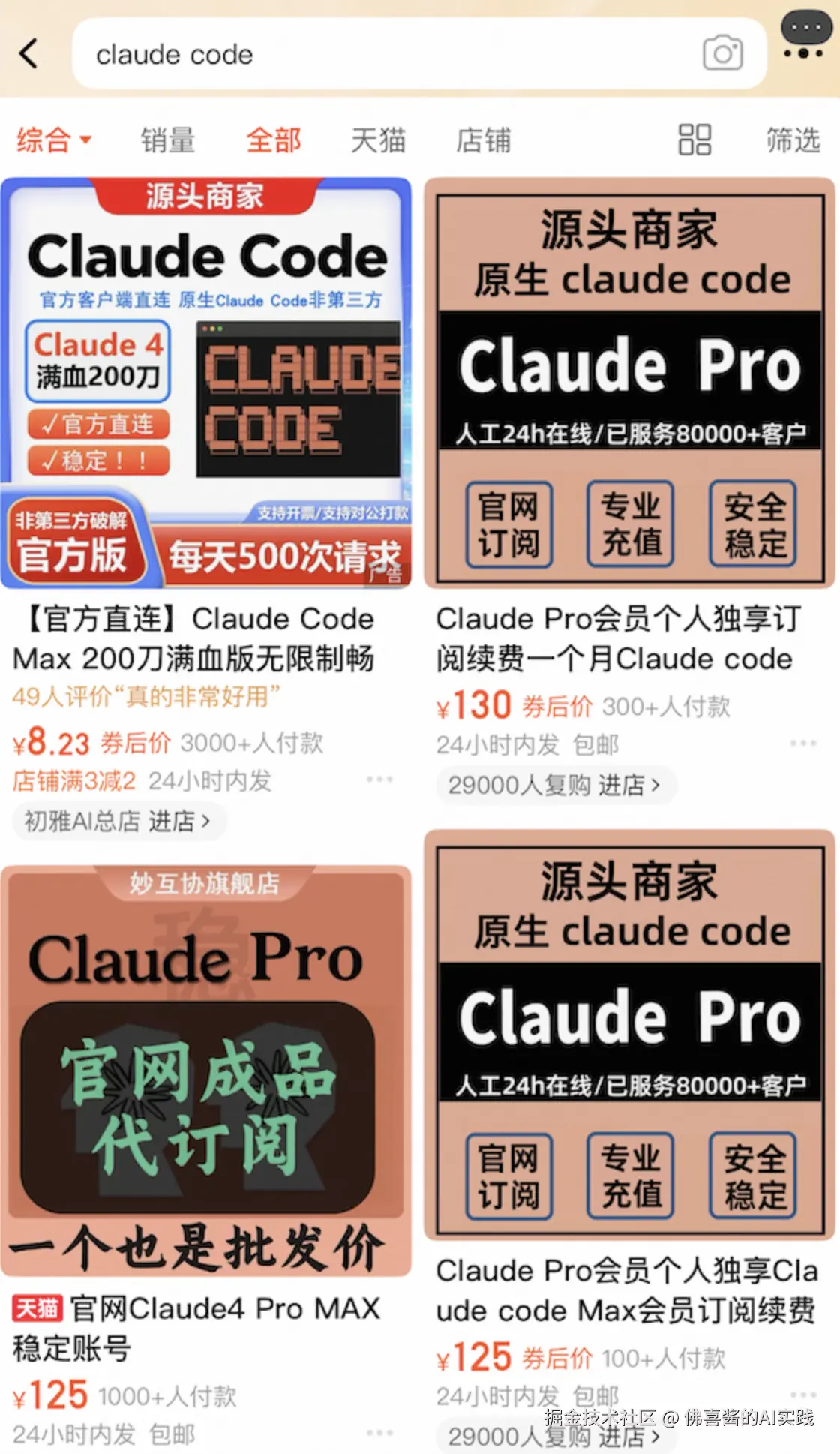Open the 筛选 filter panel
Image resolution: width=840 pixels, height=1454 pixels.
793,140
